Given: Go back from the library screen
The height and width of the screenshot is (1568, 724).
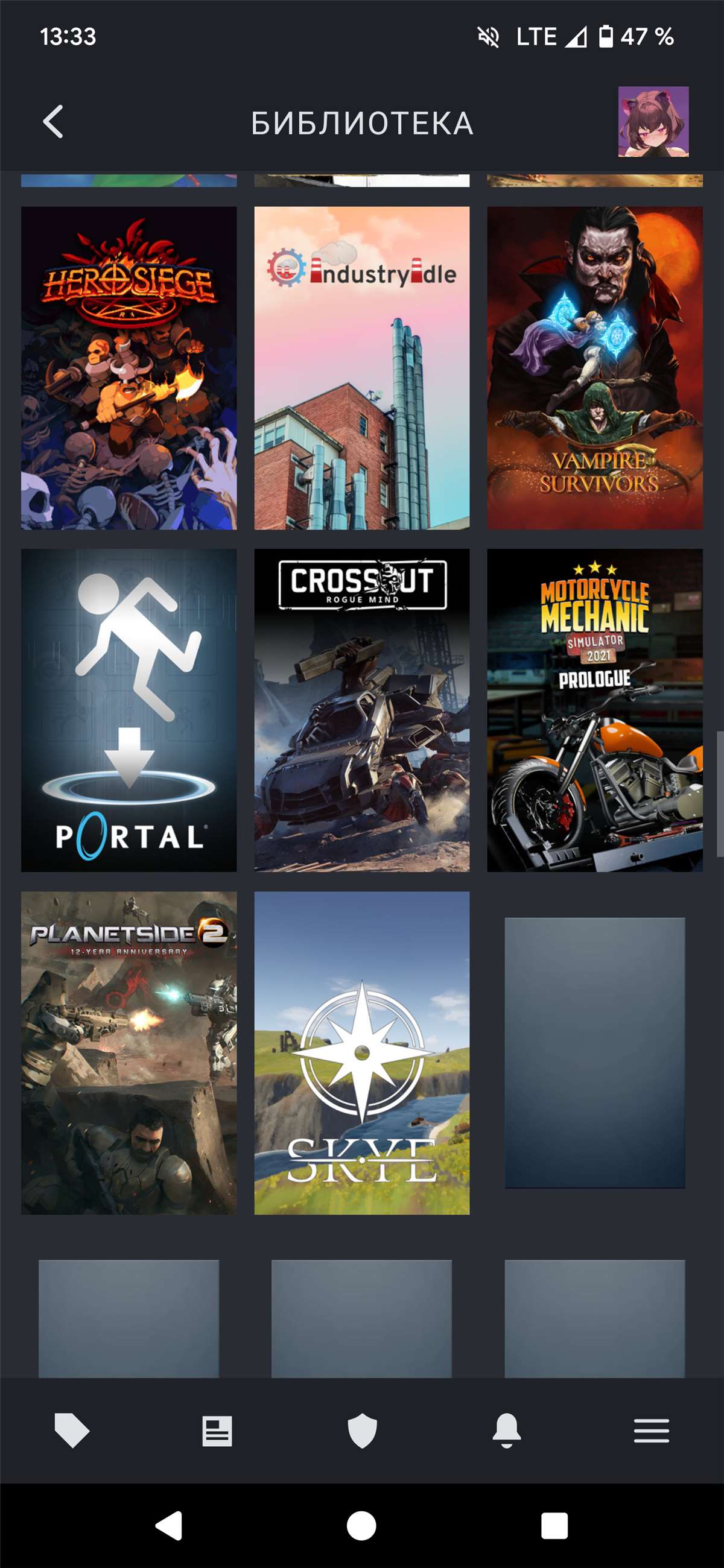Looking at the screenshot, I should 54,122.
